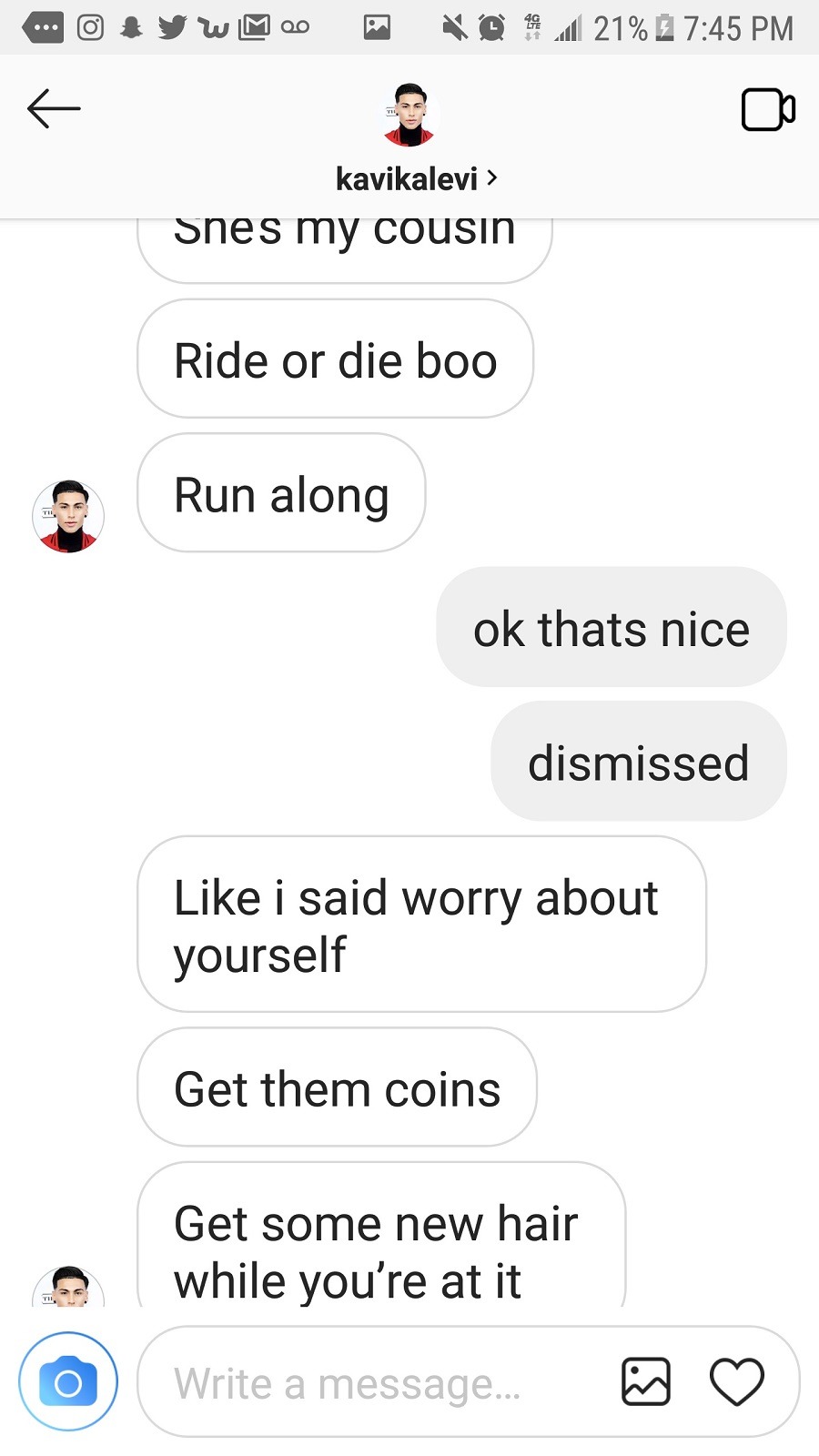The image size is (819, 1456).
Task: Open kavikalevi's profile details
Action: [x=415, y=178]
